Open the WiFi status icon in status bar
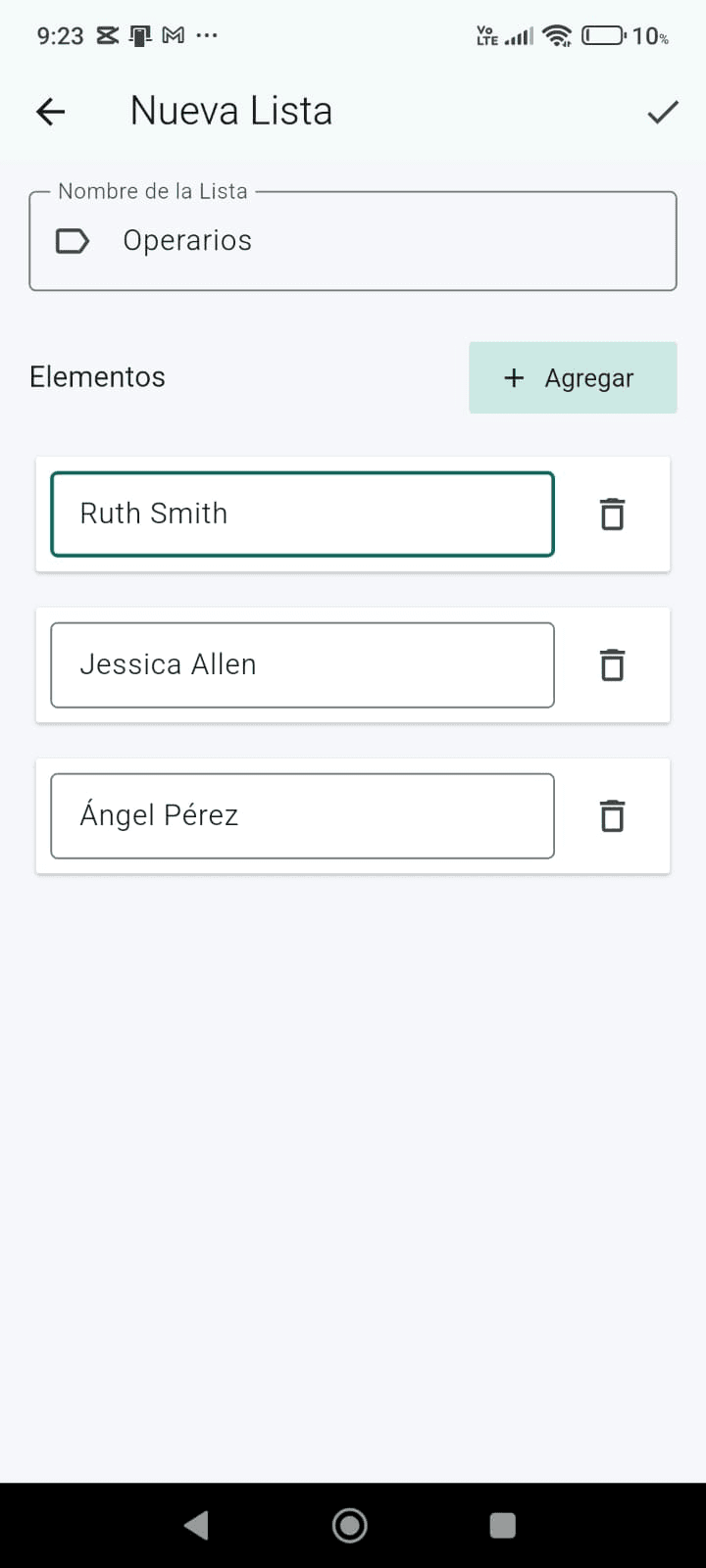Screen dimensions: 706x1568 (x=556, y=35)
